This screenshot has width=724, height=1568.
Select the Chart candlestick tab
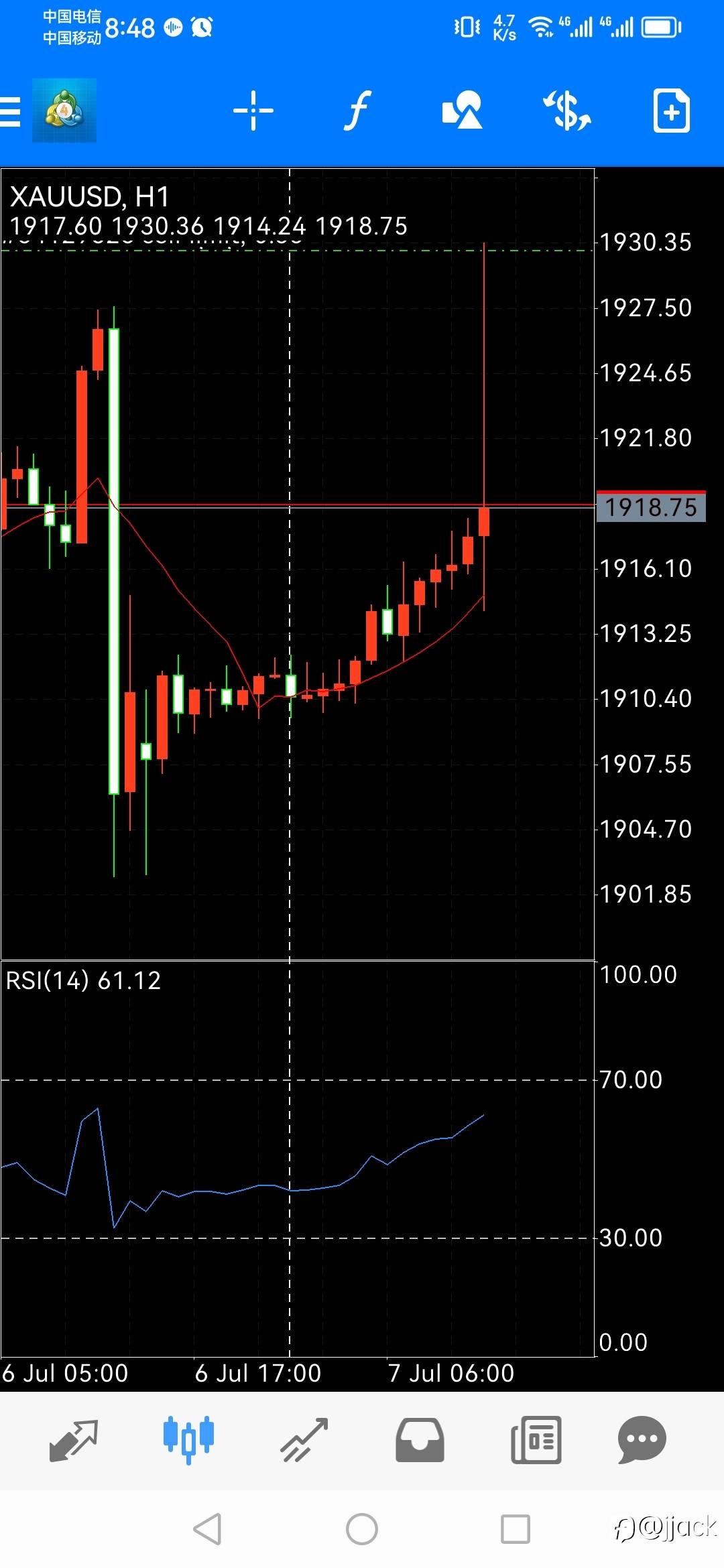point(188,1440)
